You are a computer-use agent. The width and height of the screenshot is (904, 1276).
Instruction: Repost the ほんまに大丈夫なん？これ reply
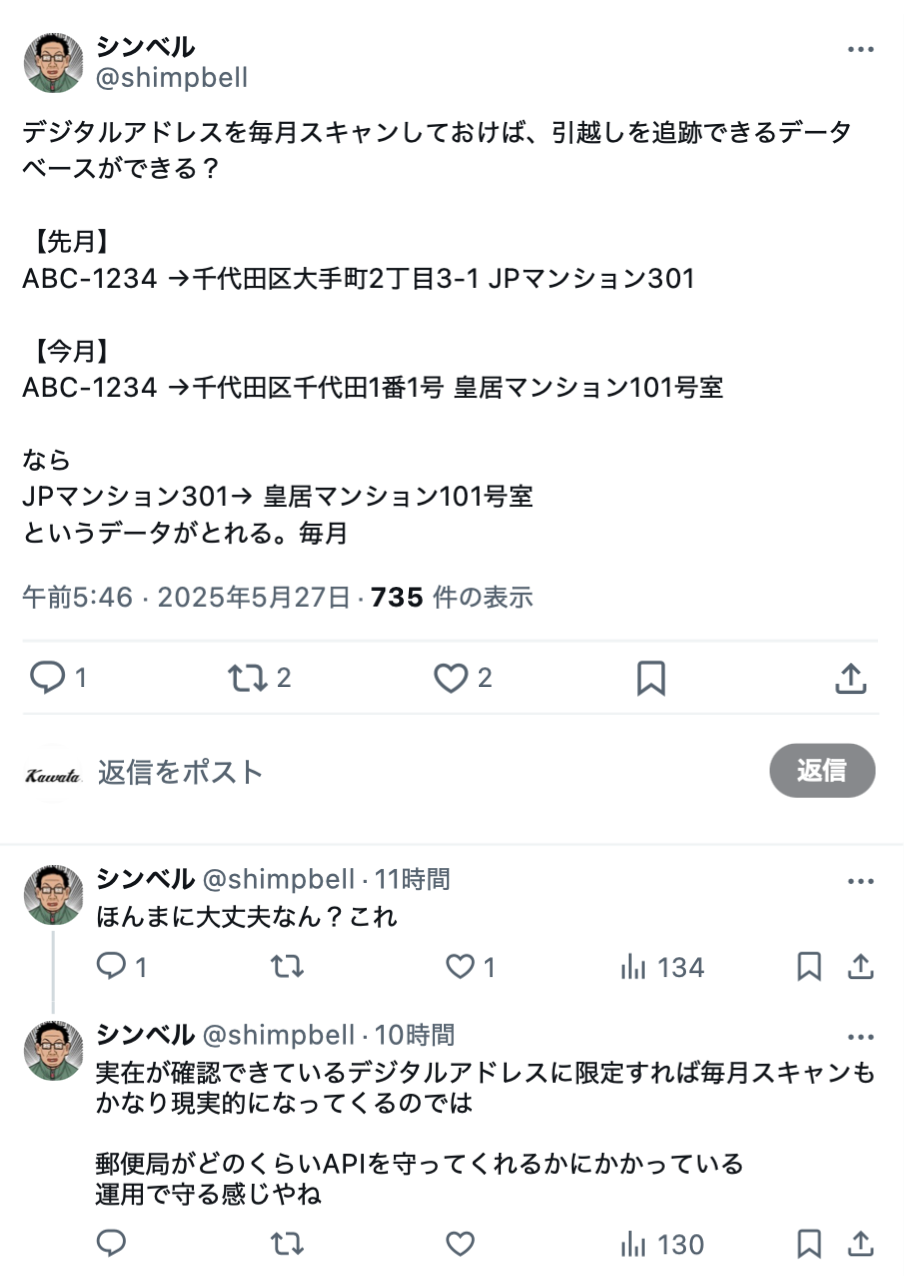click(x=287, y=967)
